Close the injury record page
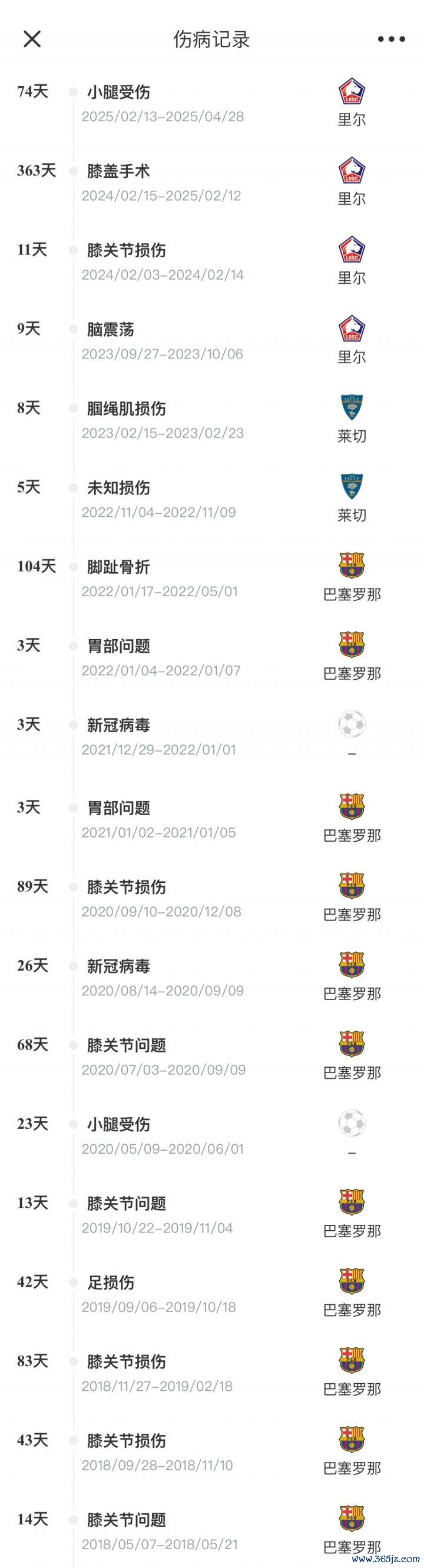 click(32, 39)
